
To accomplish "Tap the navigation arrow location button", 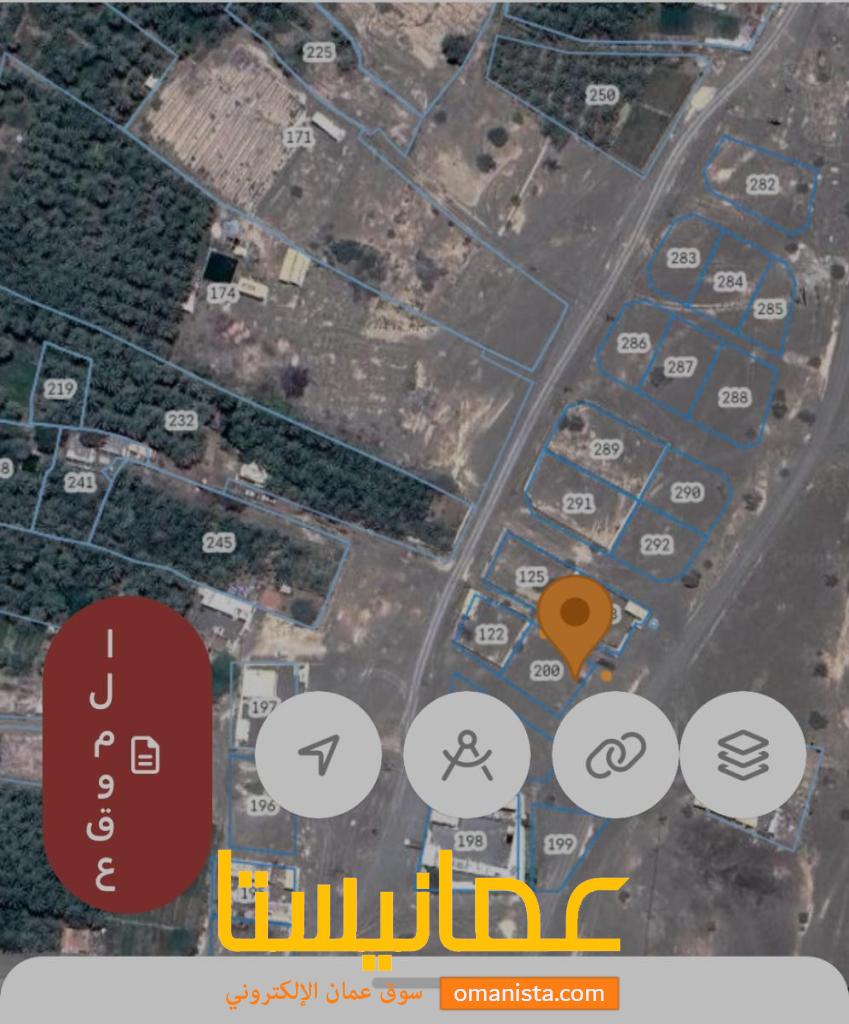I will coord(318,754).
